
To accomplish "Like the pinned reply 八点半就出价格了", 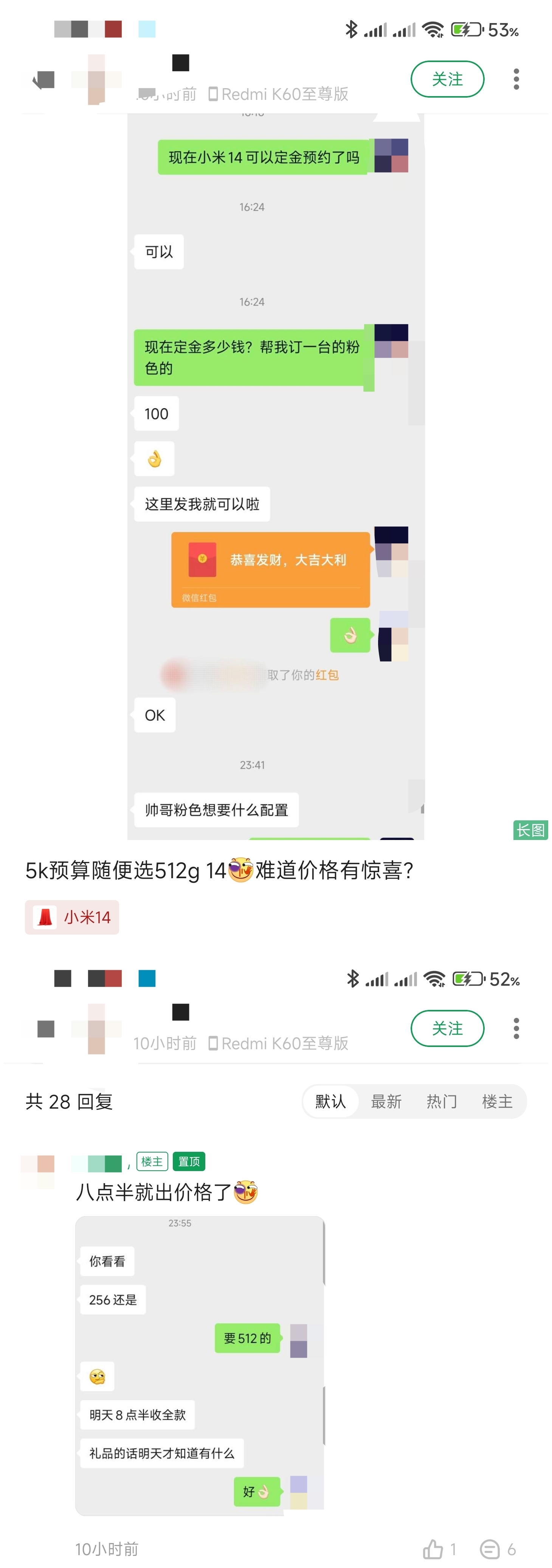I will click(x=433, y=1549).
